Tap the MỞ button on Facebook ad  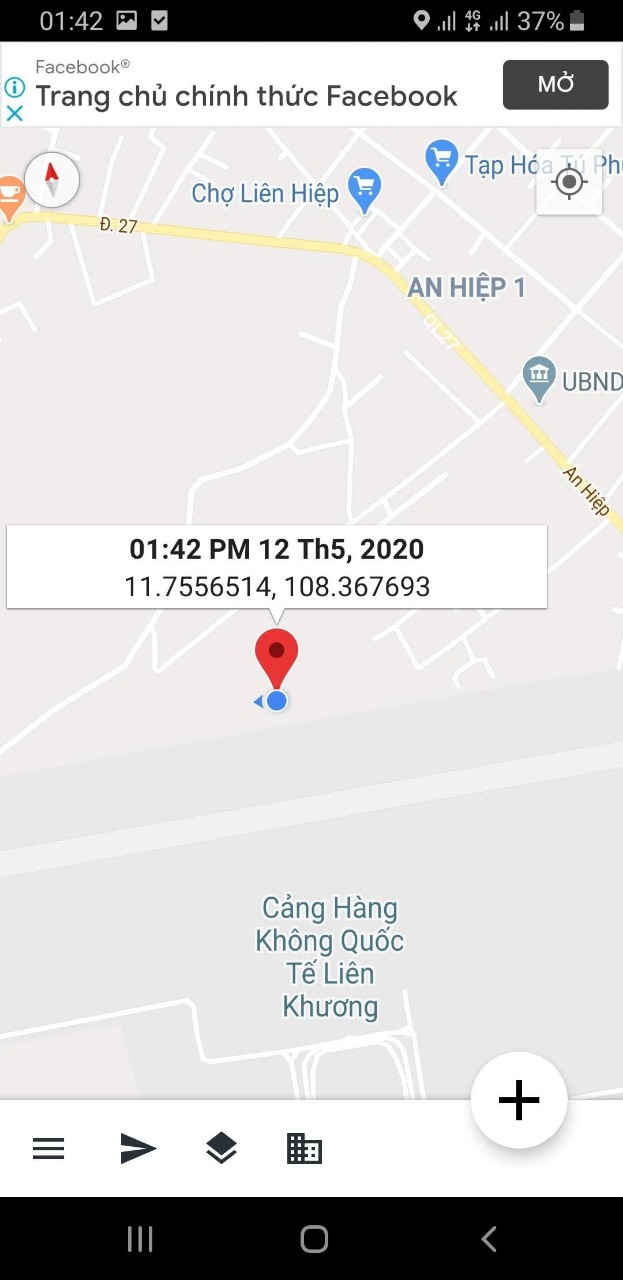pos(555,85)
